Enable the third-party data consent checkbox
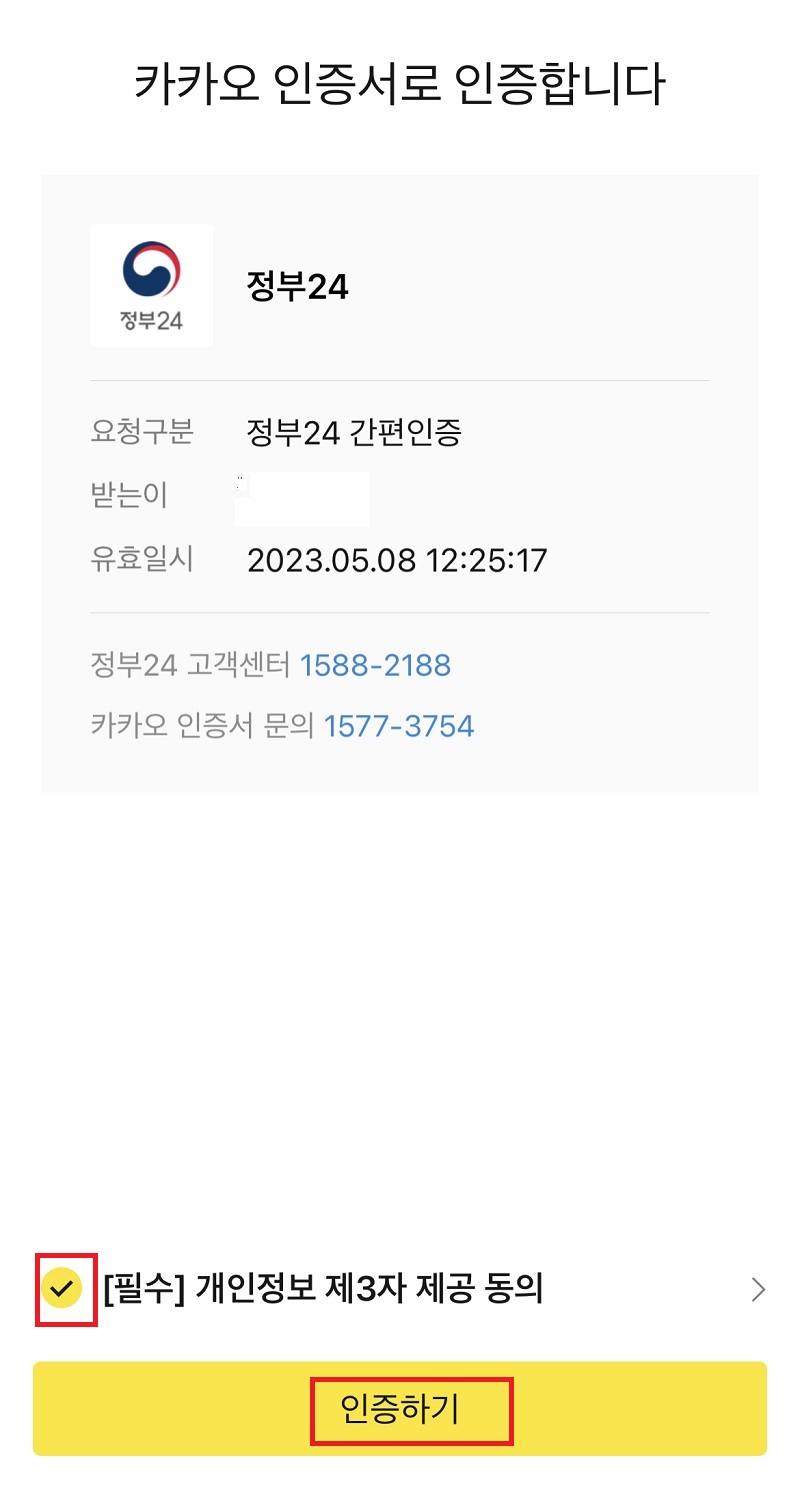 click(x=62, y=1290)
